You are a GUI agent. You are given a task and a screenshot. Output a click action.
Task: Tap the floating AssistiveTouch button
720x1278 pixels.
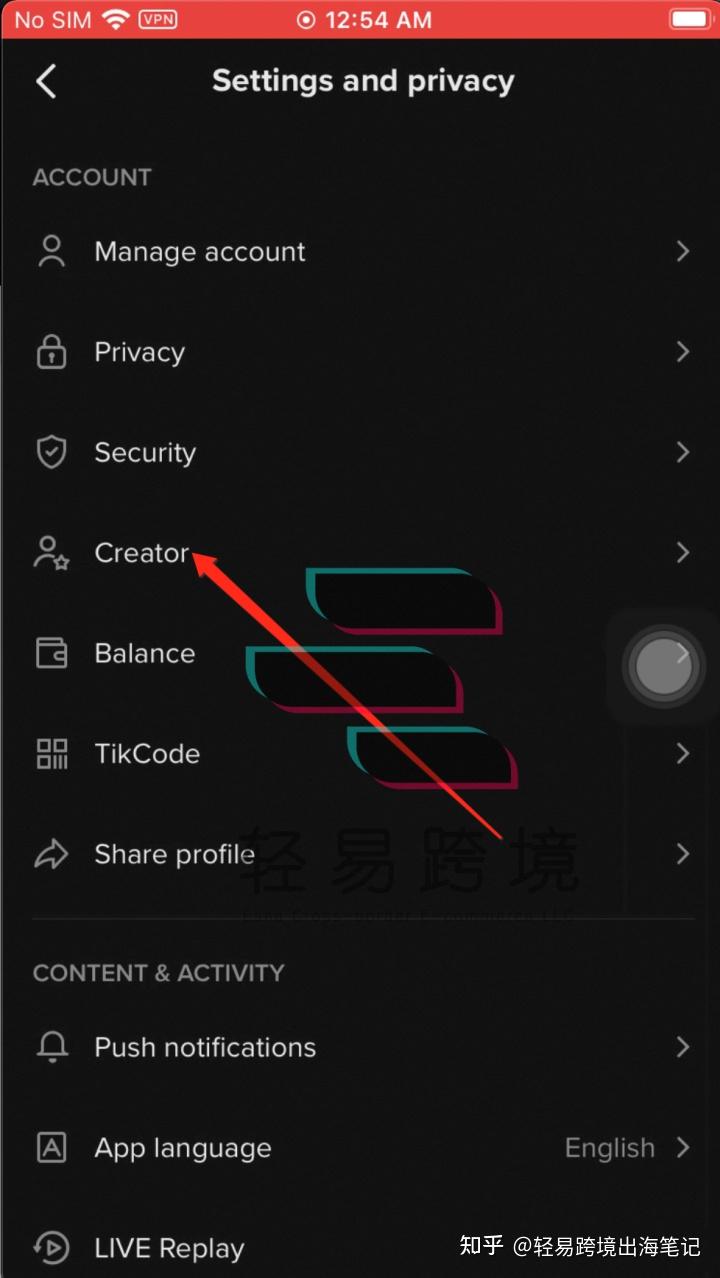663,666
